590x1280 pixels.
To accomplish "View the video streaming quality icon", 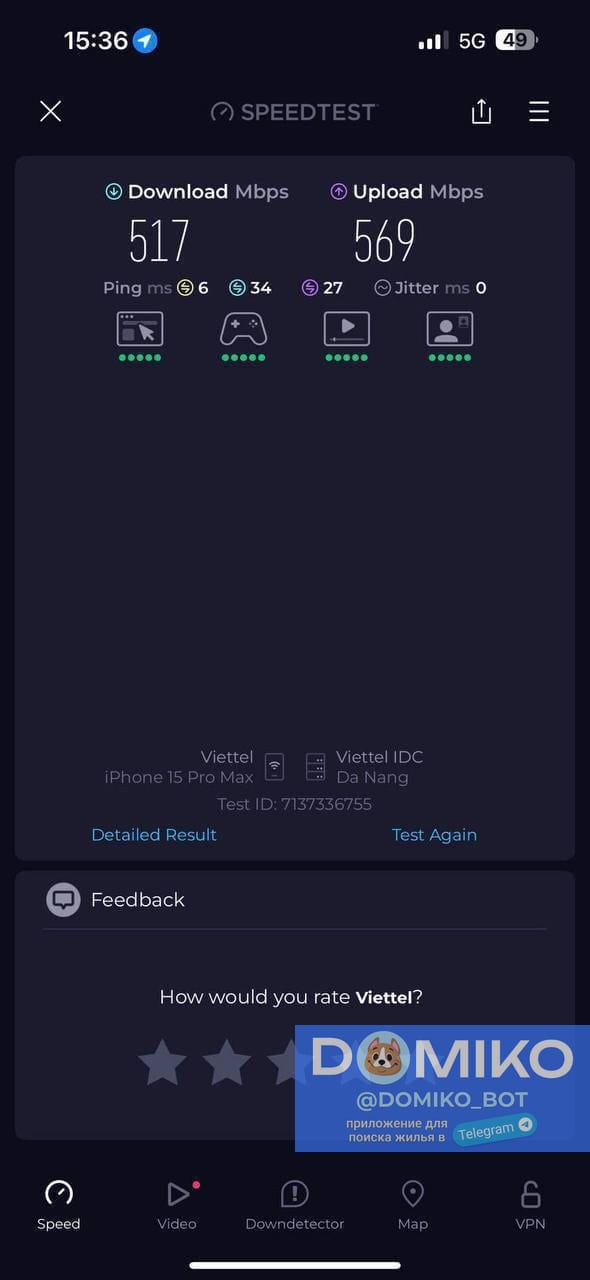I will coord(347,329).
